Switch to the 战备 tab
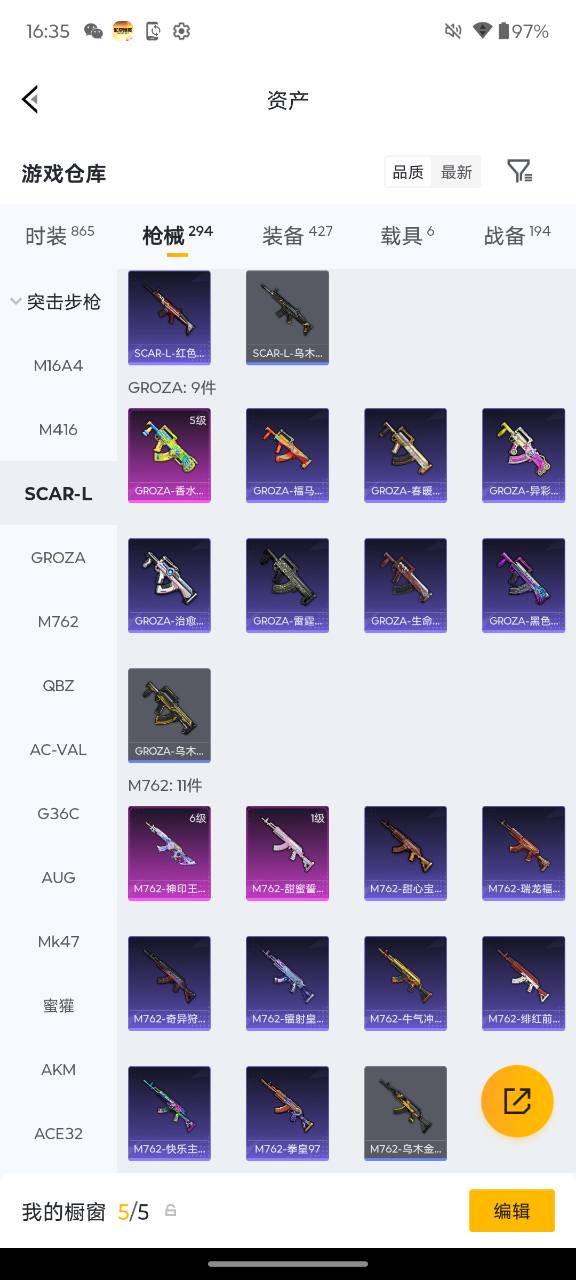The width and height of the screenshot is (576, 1280). click(x=517, y=235)
